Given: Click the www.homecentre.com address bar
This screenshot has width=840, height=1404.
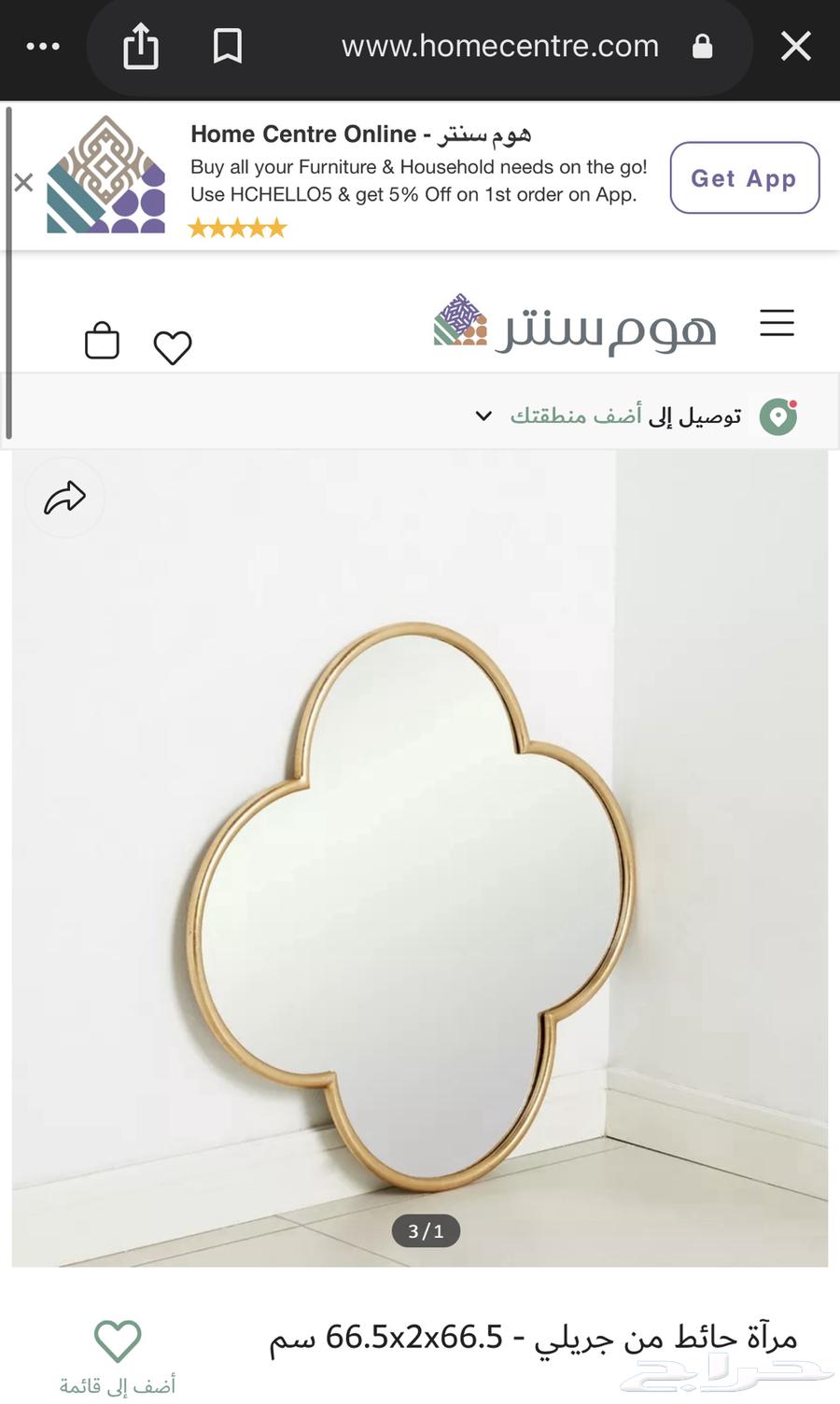Looking at the screenshot, I should [499, 46].
